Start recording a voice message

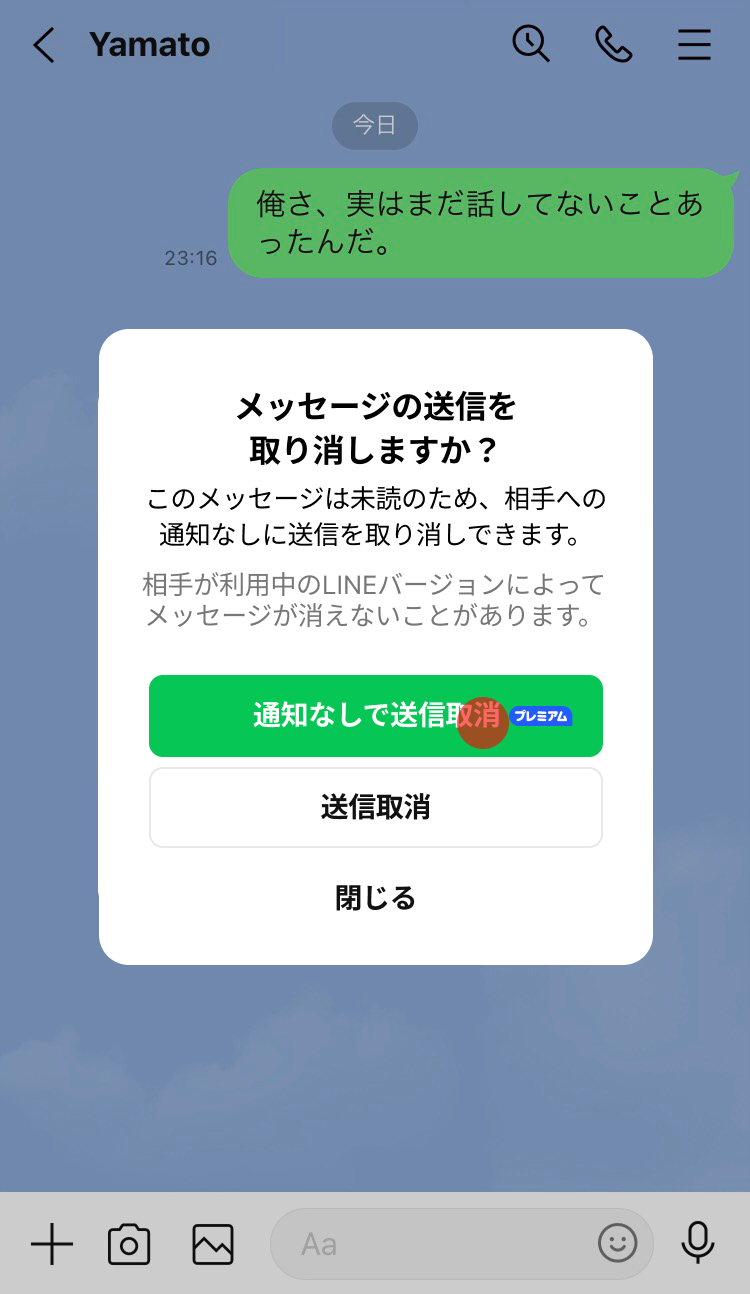pos(697,1244)
